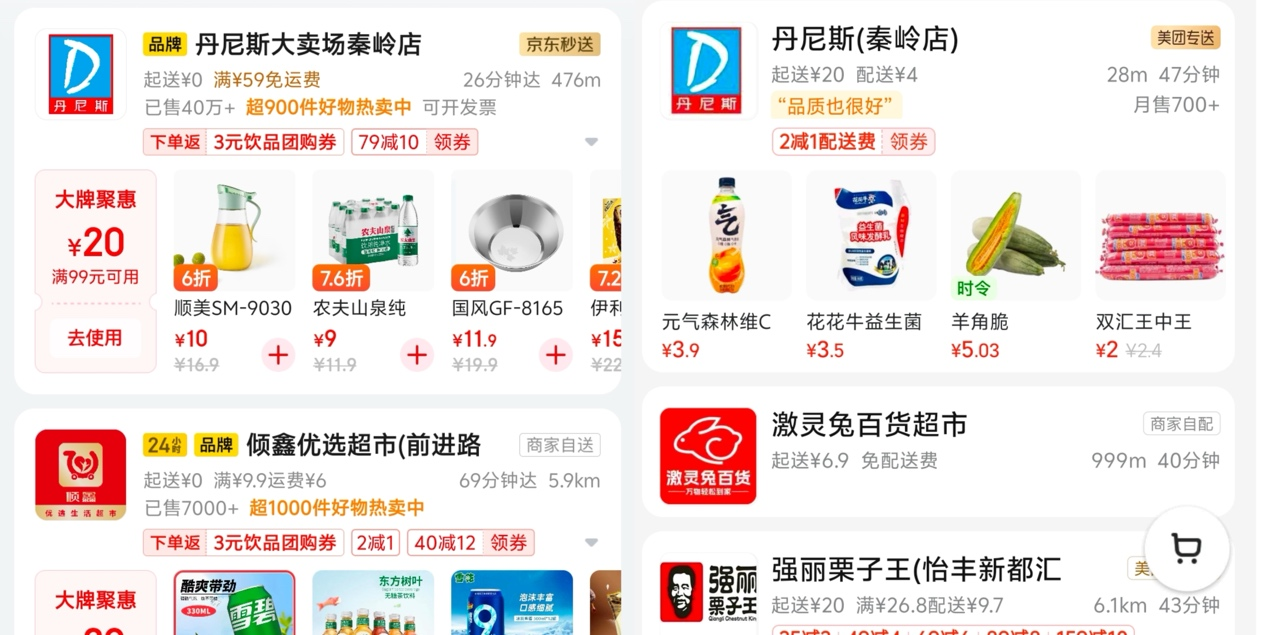
Task: Tap 去使用 on the ¥20 coupon
Action: tap(95, 338)
